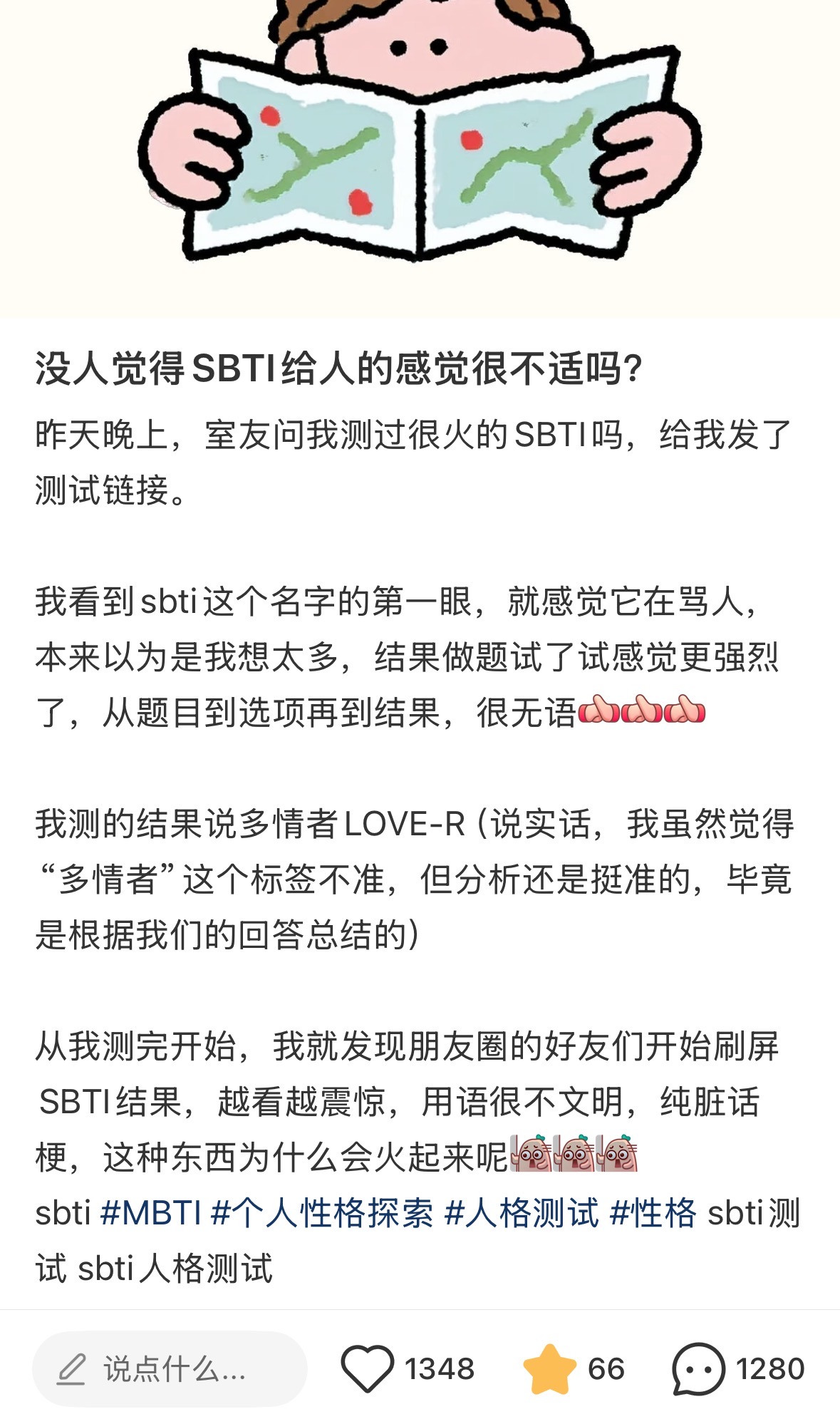Open the #个人性格探索 hashtag
This screenshot has width=840, height=1419.
322,1212
